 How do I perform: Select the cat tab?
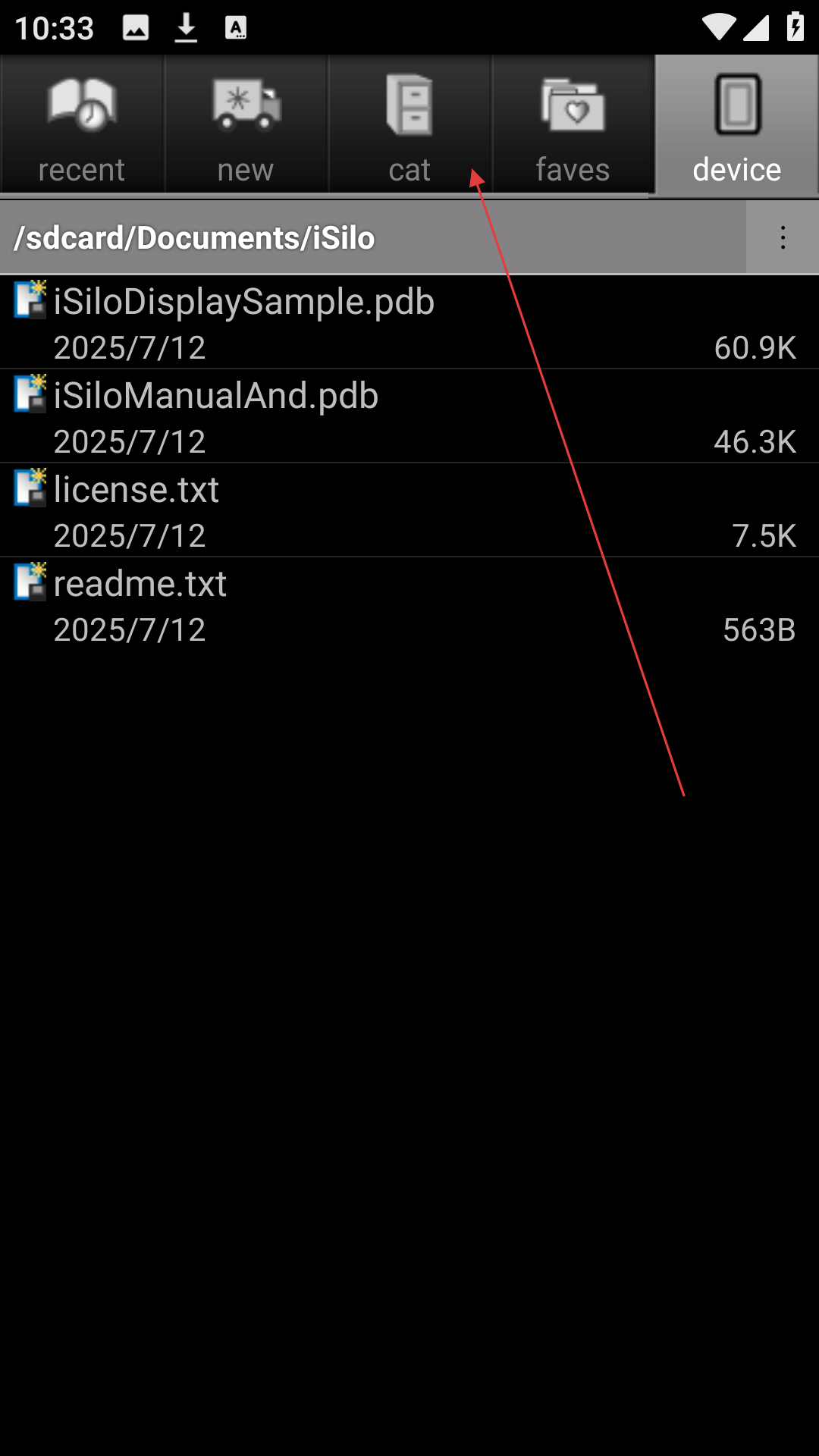pyautogui.click(x=409, y=124)
